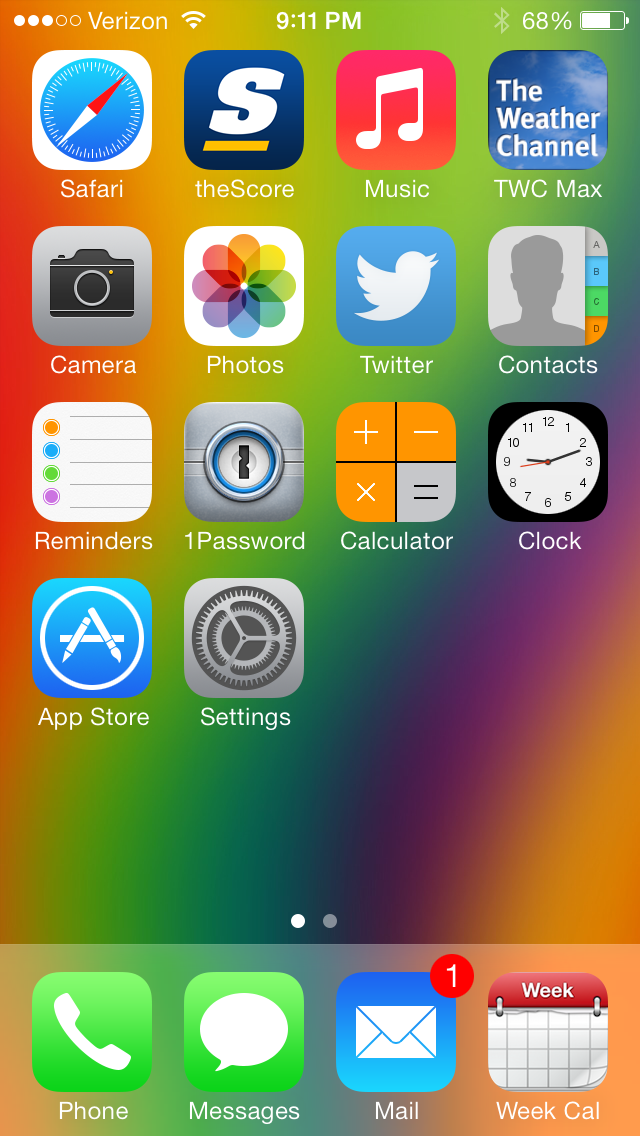640x1136 pixels.
Task: Open the App Store
Action: point(92,638)
